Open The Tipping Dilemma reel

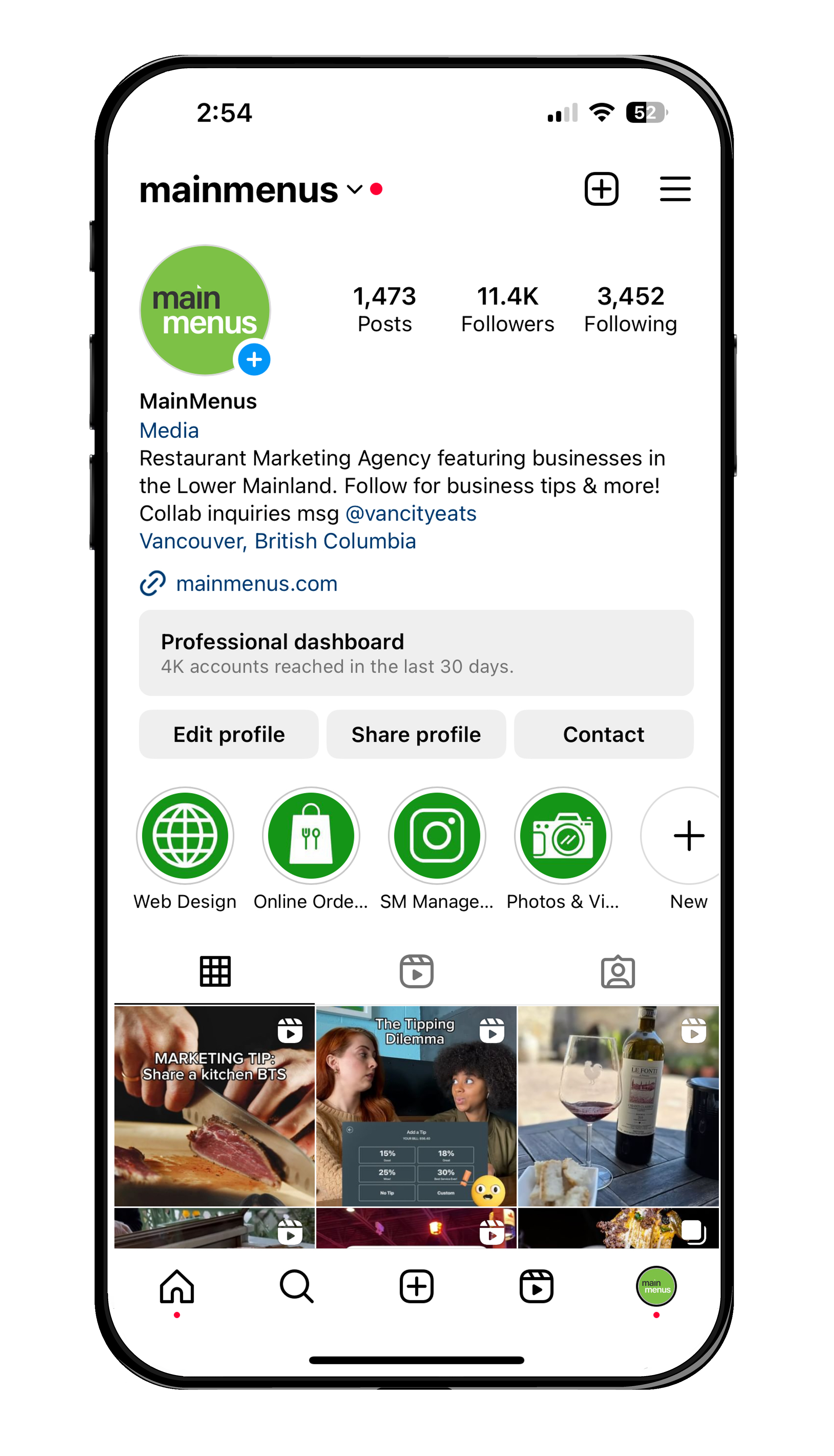(416, 1106)
